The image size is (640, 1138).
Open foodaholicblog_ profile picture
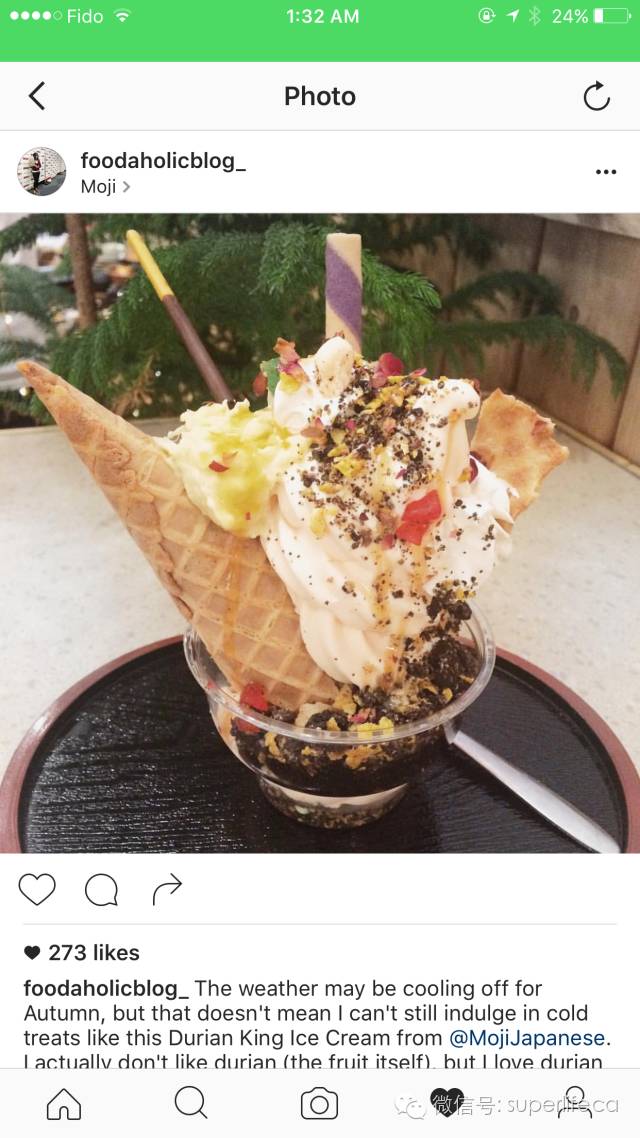click(41, 172)
